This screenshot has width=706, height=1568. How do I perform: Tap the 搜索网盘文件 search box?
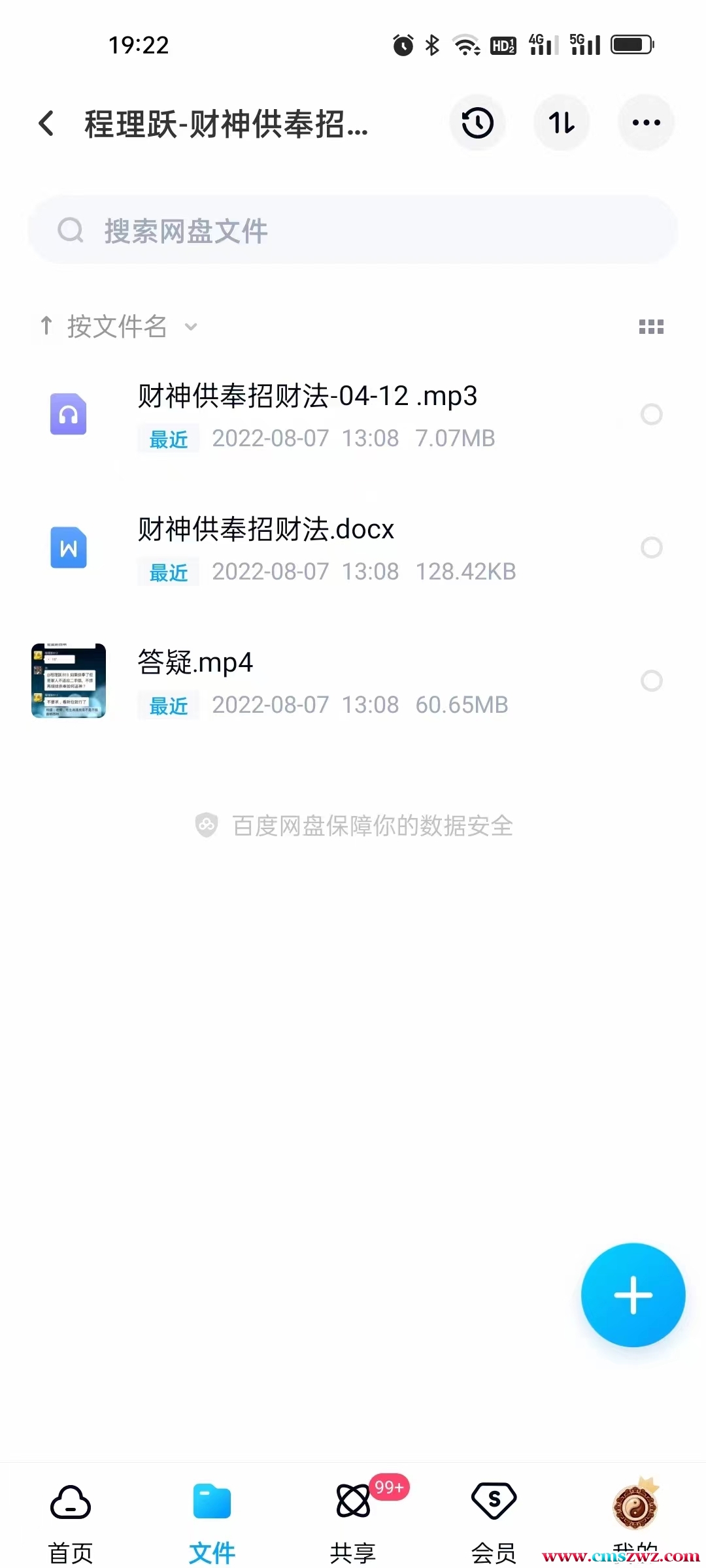pyautogui.click(x=353, y=231)
